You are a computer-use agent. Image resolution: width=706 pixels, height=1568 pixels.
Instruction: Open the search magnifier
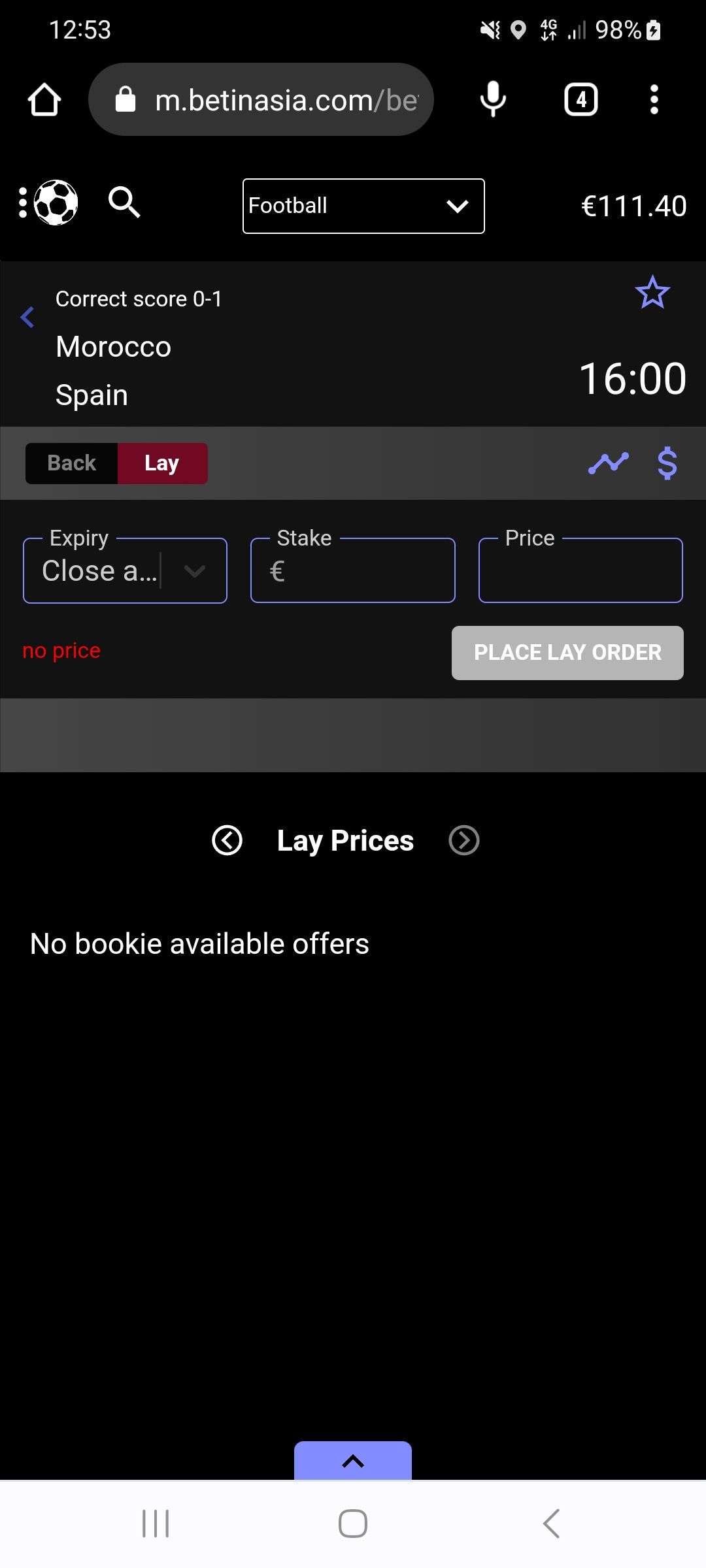click(x=124, y=203)
